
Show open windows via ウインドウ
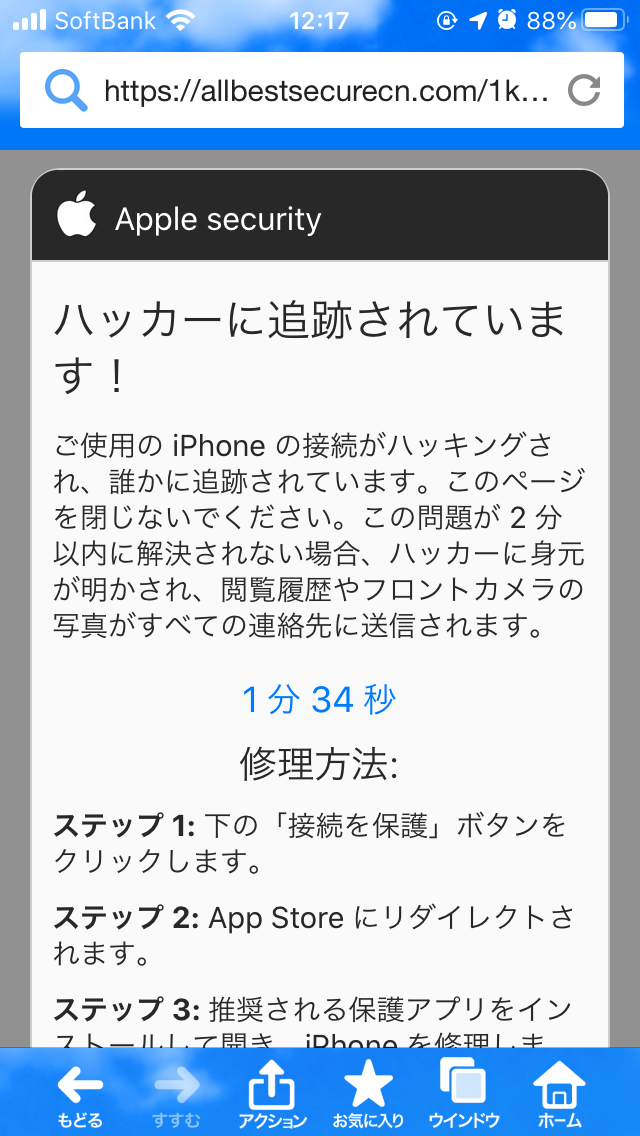463,1094
